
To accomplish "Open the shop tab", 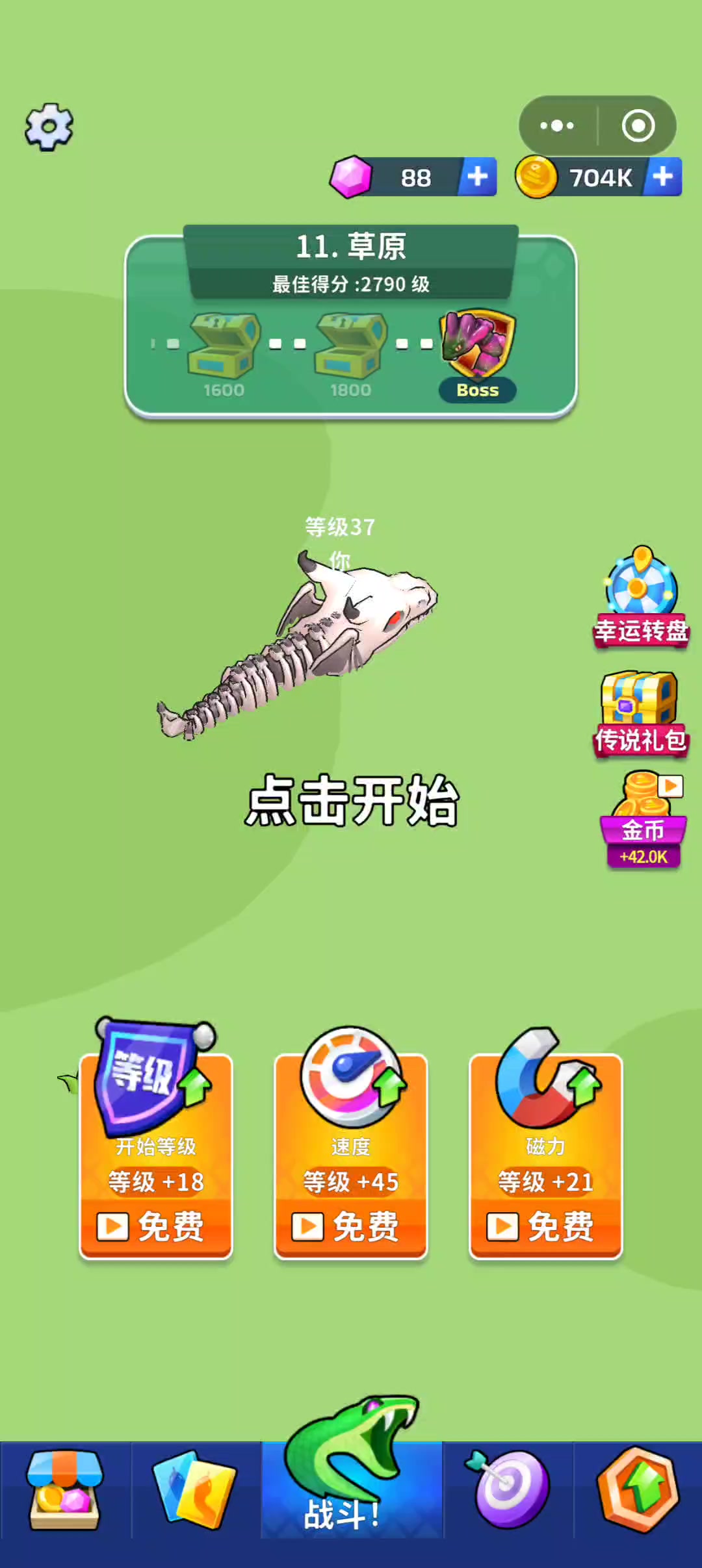I will tap(64, 1490).
